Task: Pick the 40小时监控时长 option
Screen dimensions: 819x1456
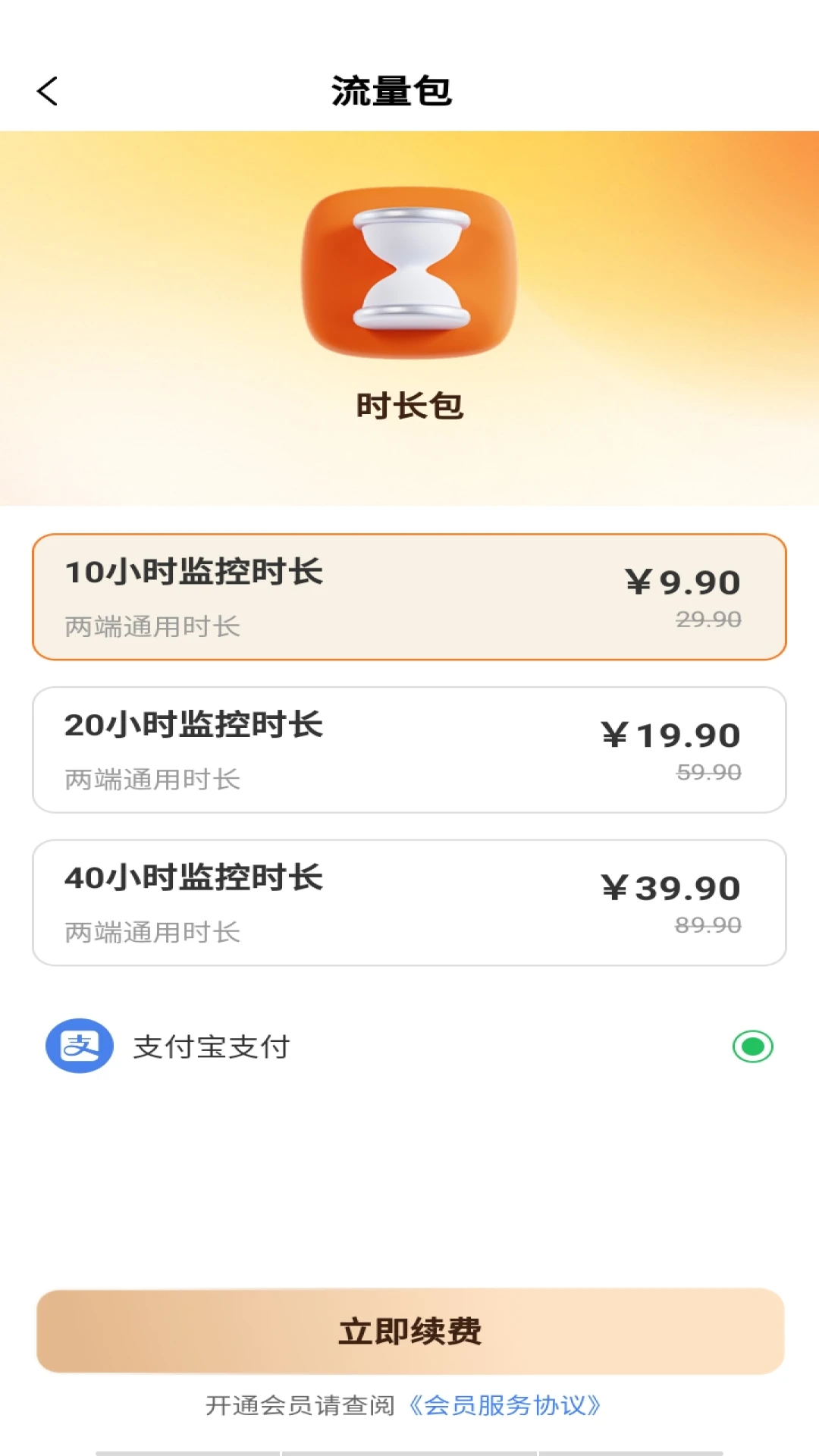Action: click(x=409, y=901)
